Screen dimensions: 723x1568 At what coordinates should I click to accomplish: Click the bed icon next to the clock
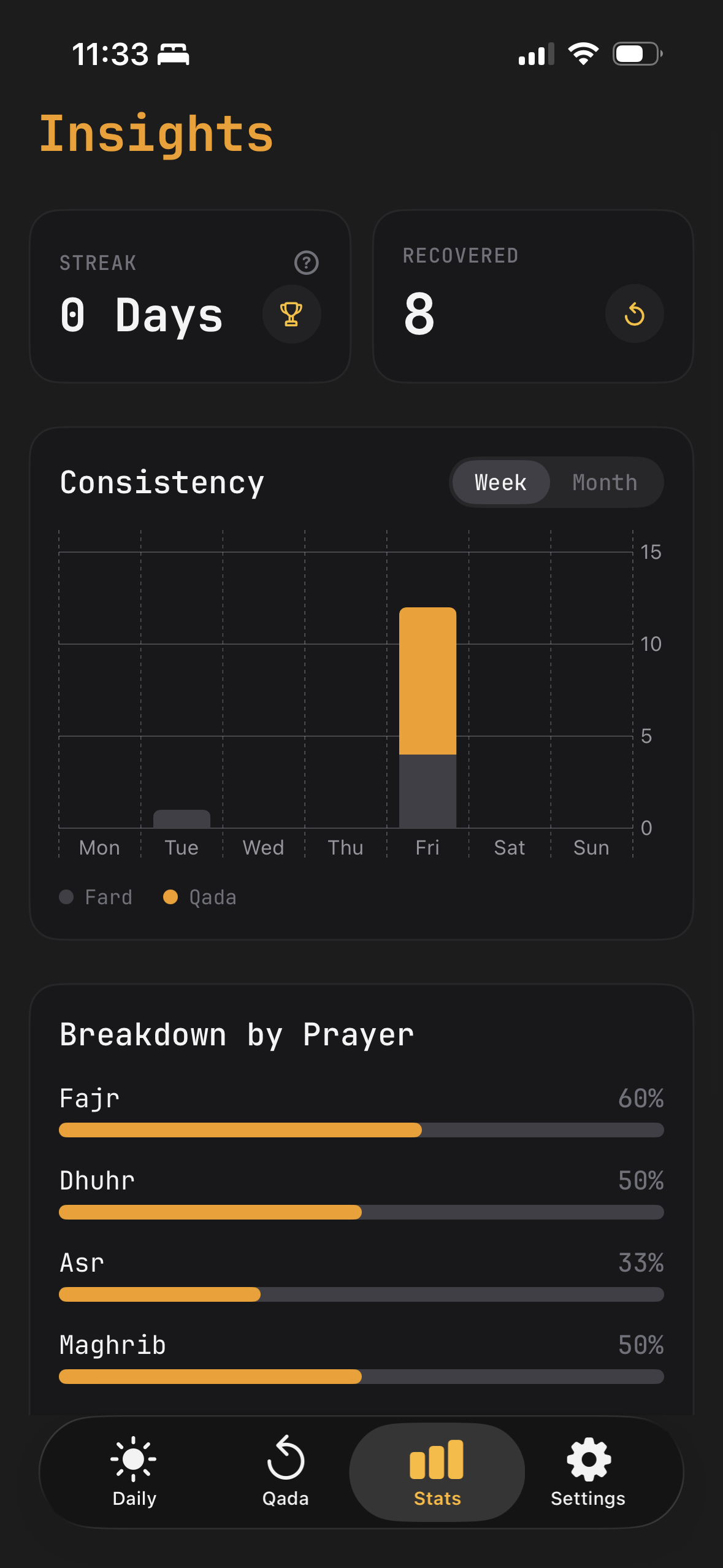click(175, 54)
